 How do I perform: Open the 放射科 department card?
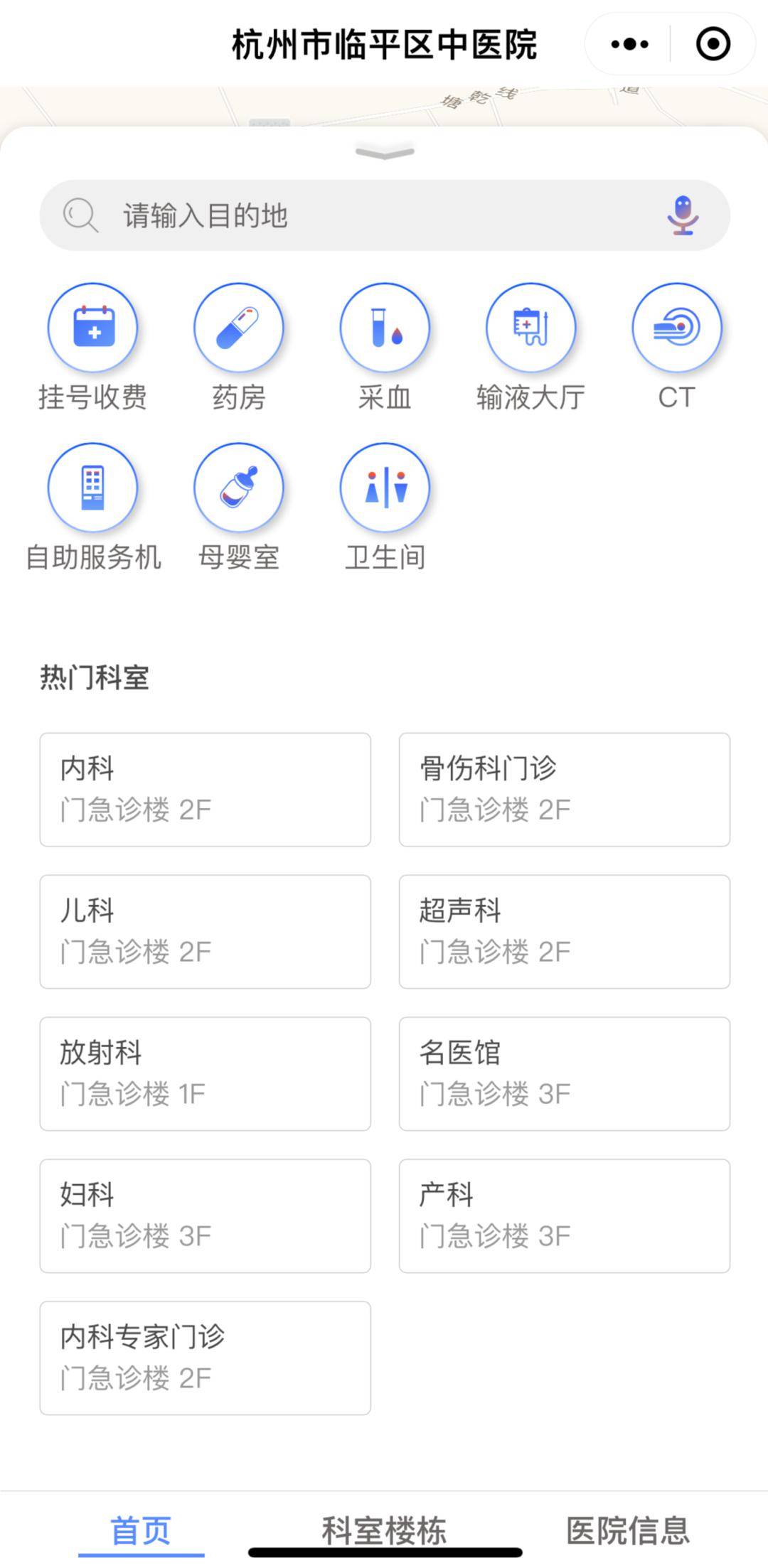click(206, 1074)
